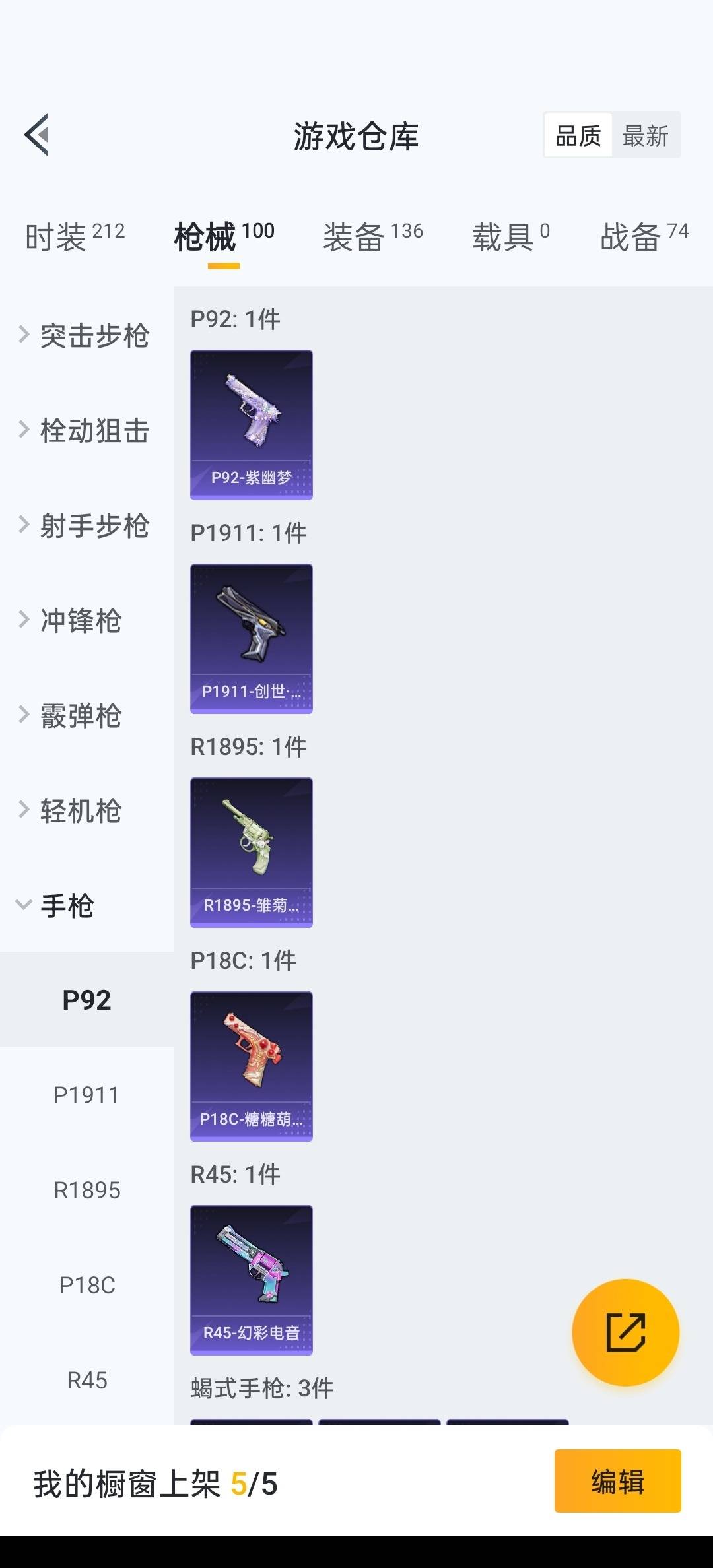View the R45-幻彩电音 skin card
The width and height of the screenshot is (713, 1568).
click(252, 1280)
